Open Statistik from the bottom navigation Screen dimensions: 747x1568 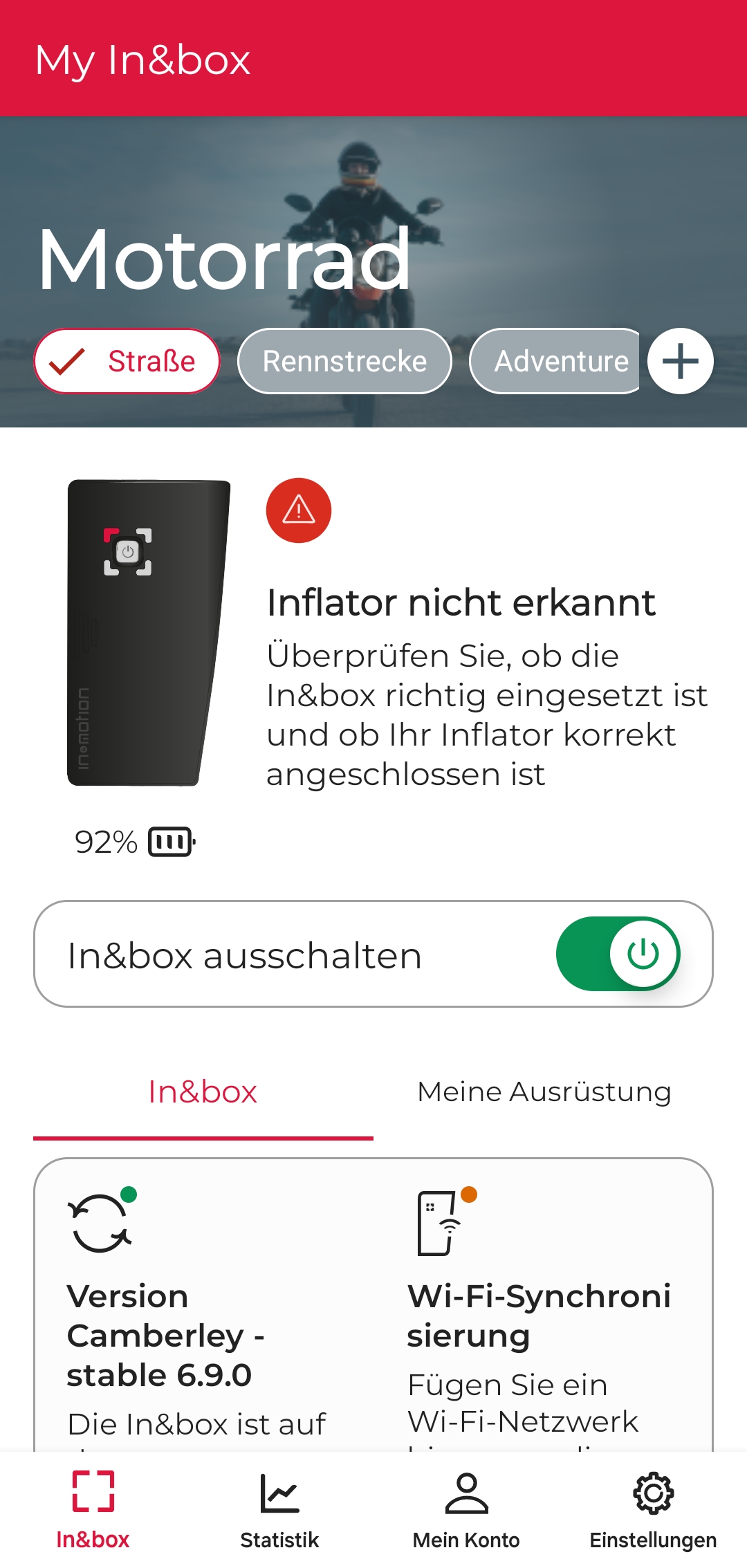click(279, 1508)
